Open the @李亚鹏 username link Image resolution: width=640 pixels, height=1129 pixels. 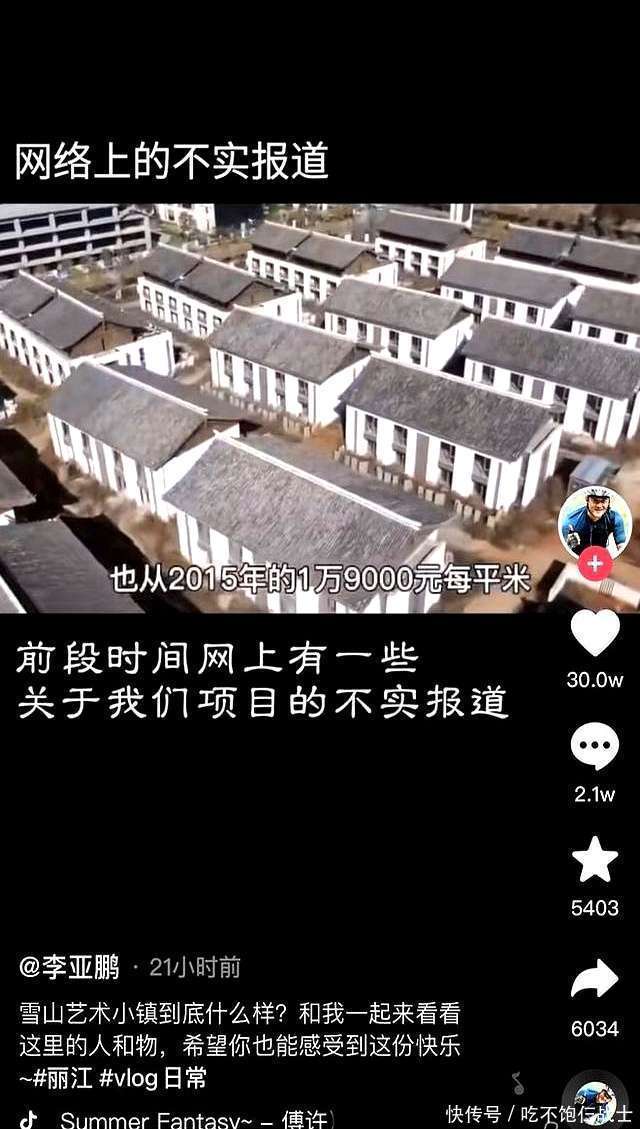69,967
